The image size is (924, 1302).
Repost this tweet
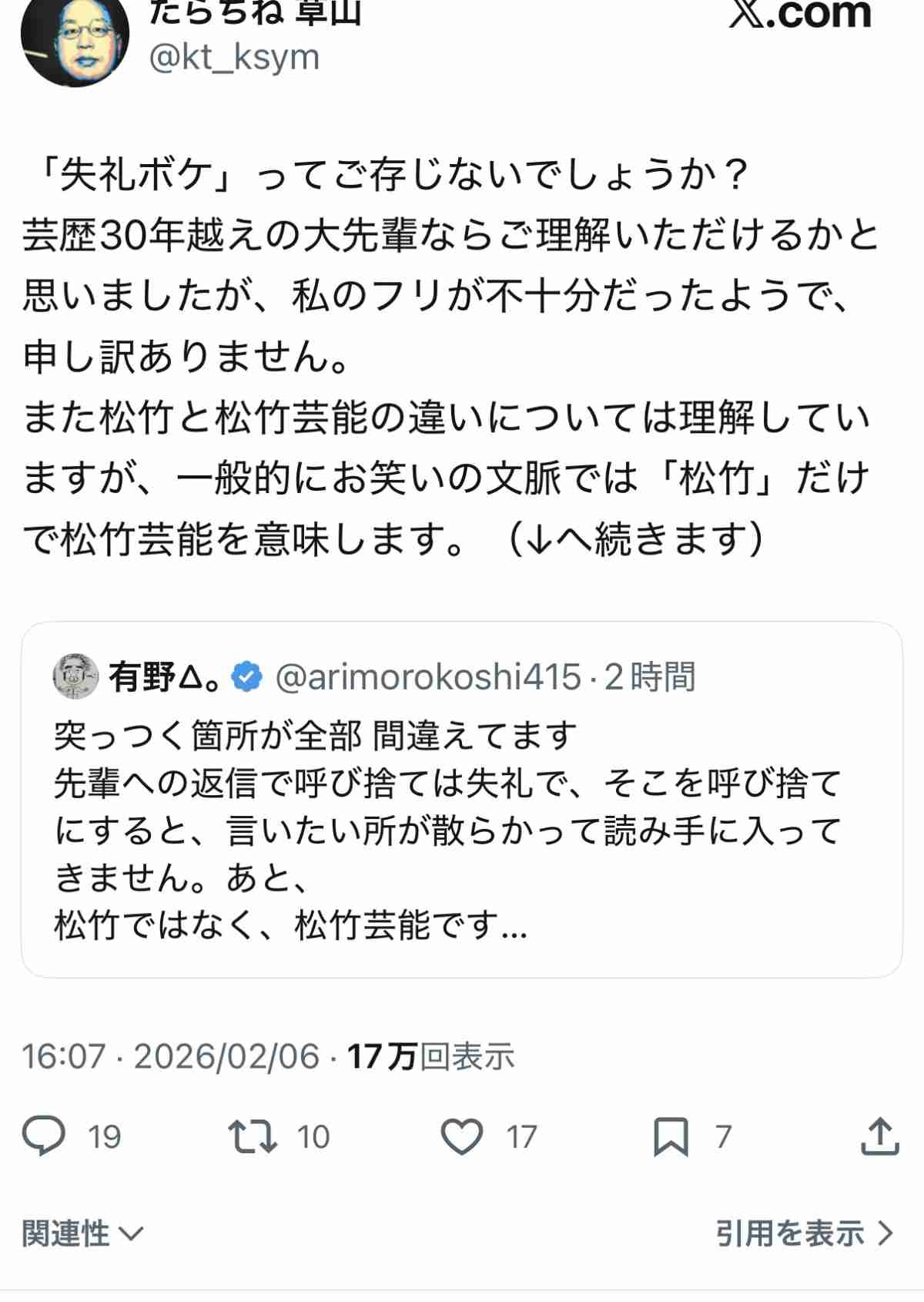[x=253, y=1136]
